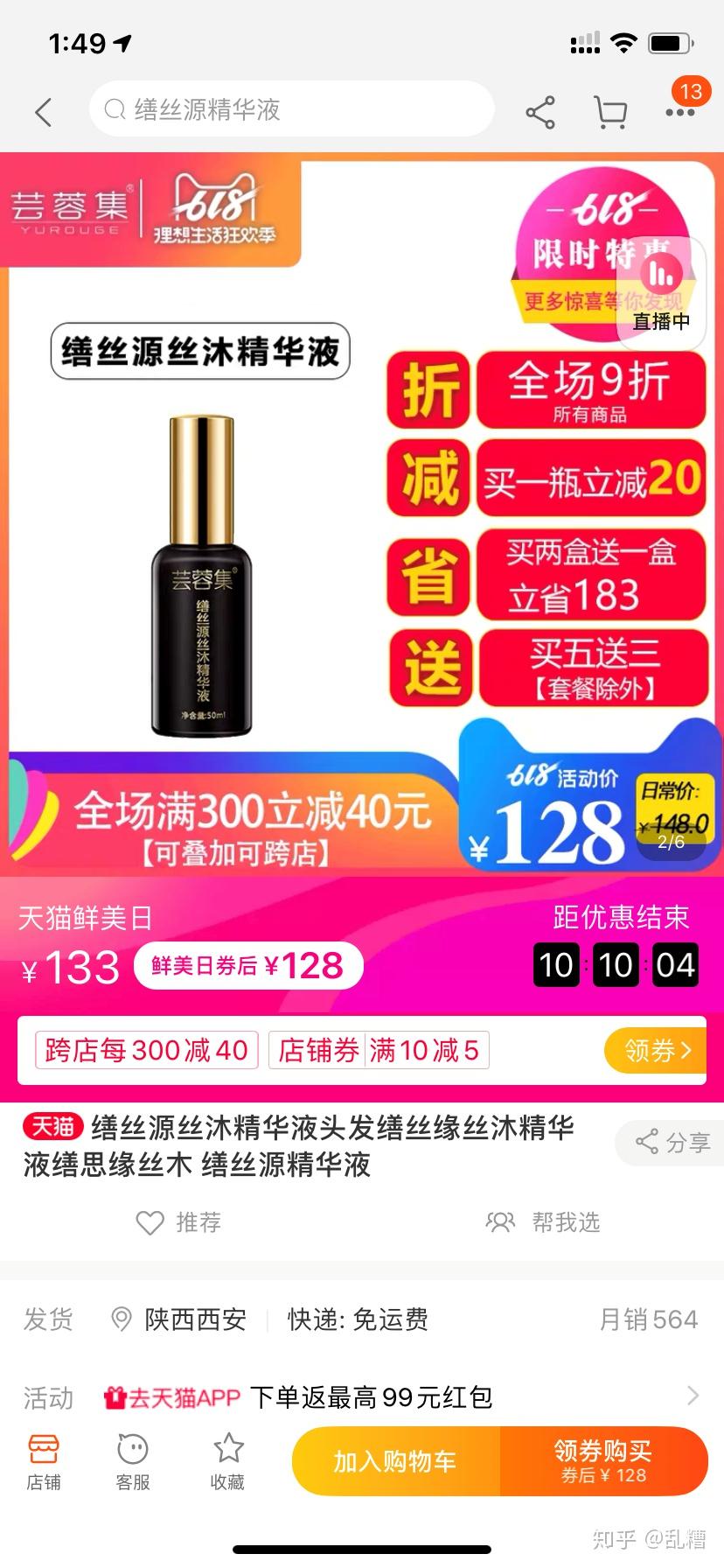Image resolution: width=724 pixels, height=1568 pixels.
Task: Tap 加入购物车 to add to cart
Action: click(x=395, y=1461)
